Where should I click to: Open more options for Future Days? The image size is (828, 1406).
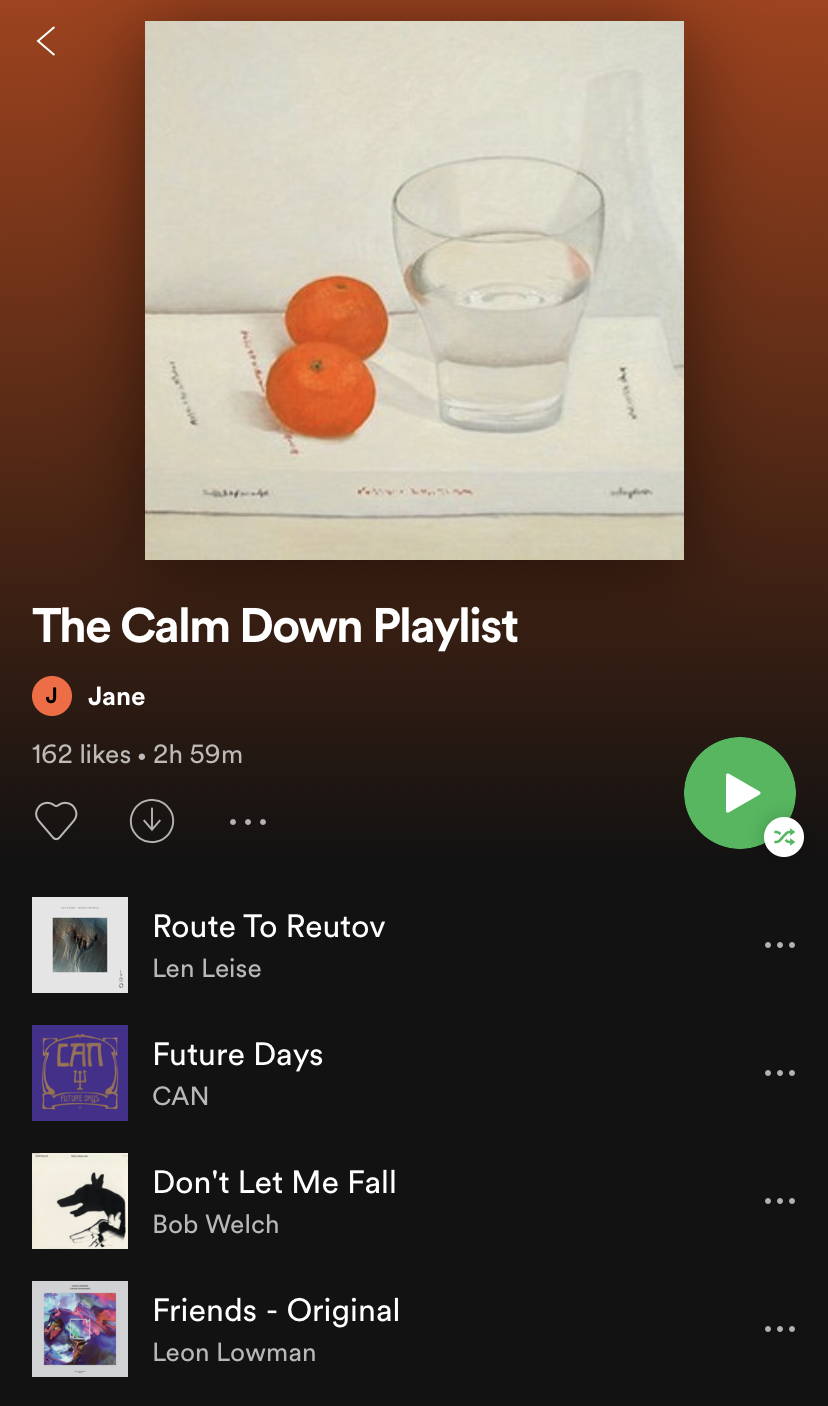(x=780, y=1073)
